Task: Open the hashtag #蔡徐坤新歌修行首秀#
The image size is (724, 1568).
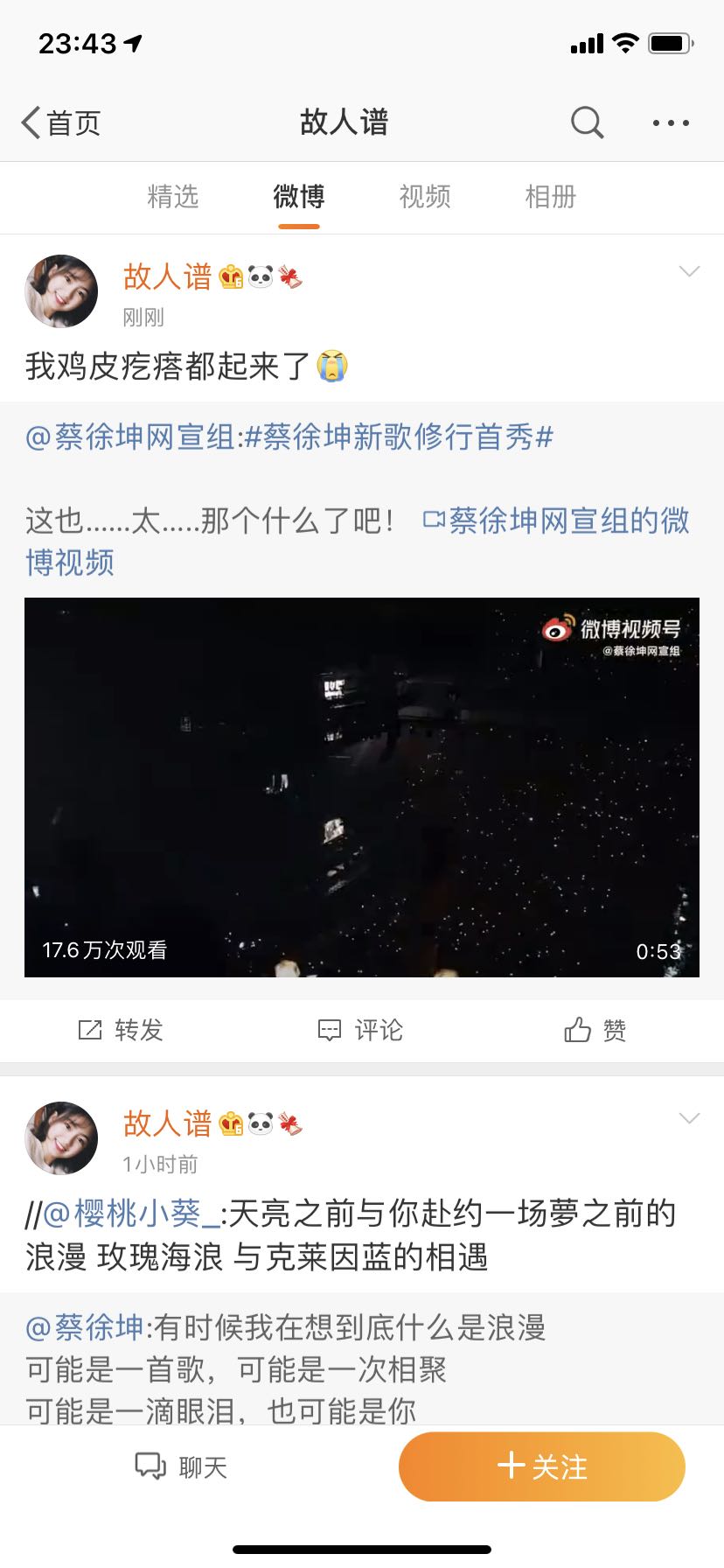Action: (399, 437)
